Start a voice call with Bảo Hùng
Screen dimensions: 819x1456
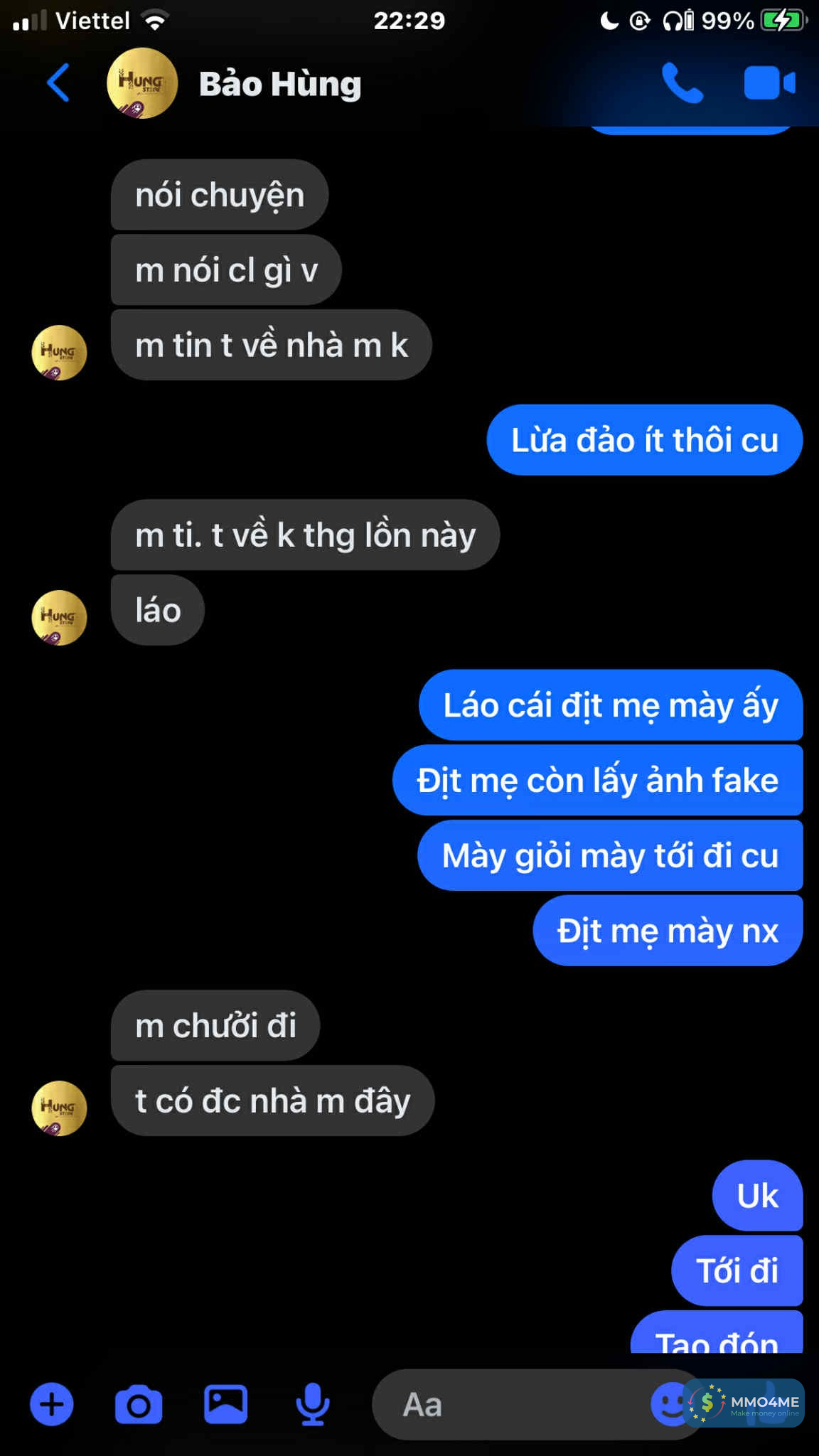point(682,83)
